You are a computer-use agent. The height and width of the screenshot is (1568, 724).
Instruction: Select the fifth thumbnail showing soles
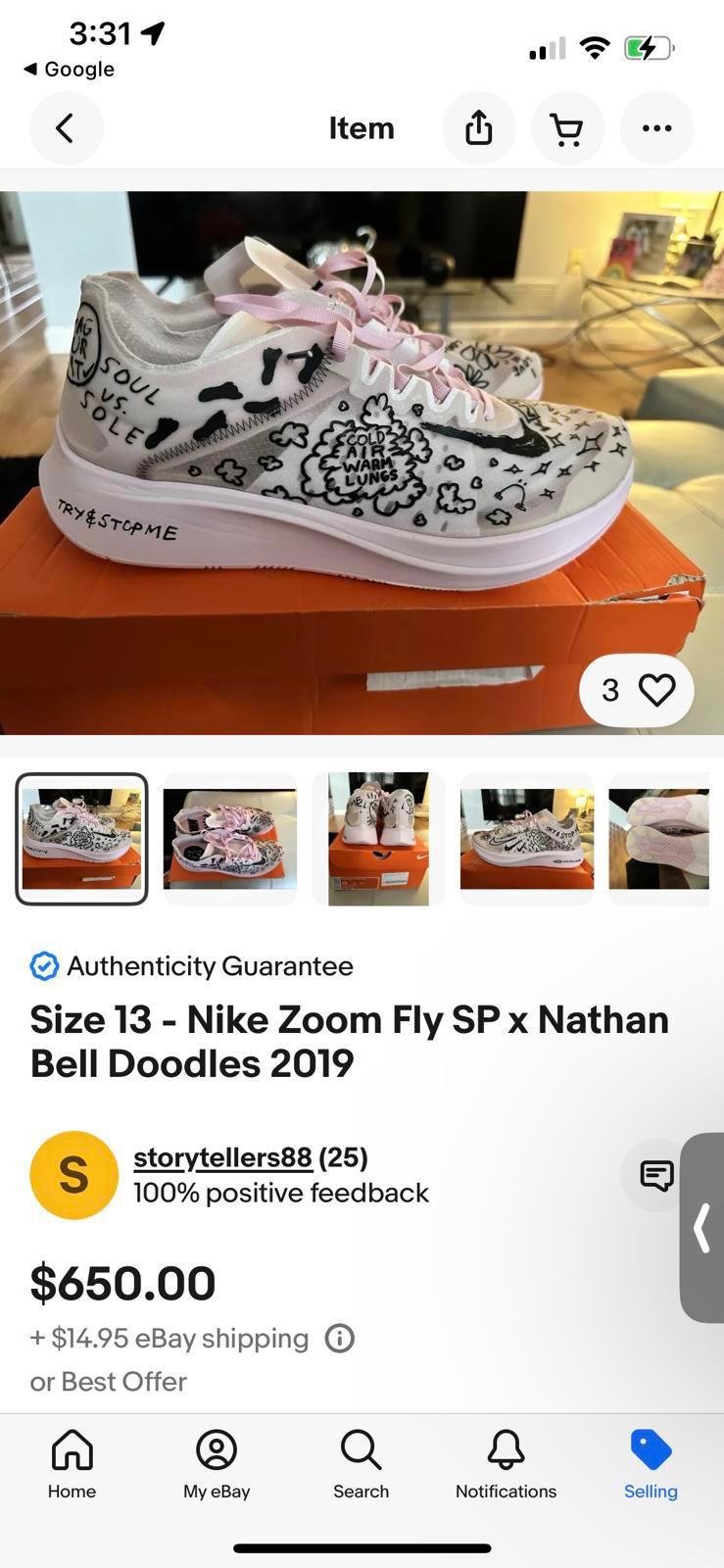coord(658,839)
